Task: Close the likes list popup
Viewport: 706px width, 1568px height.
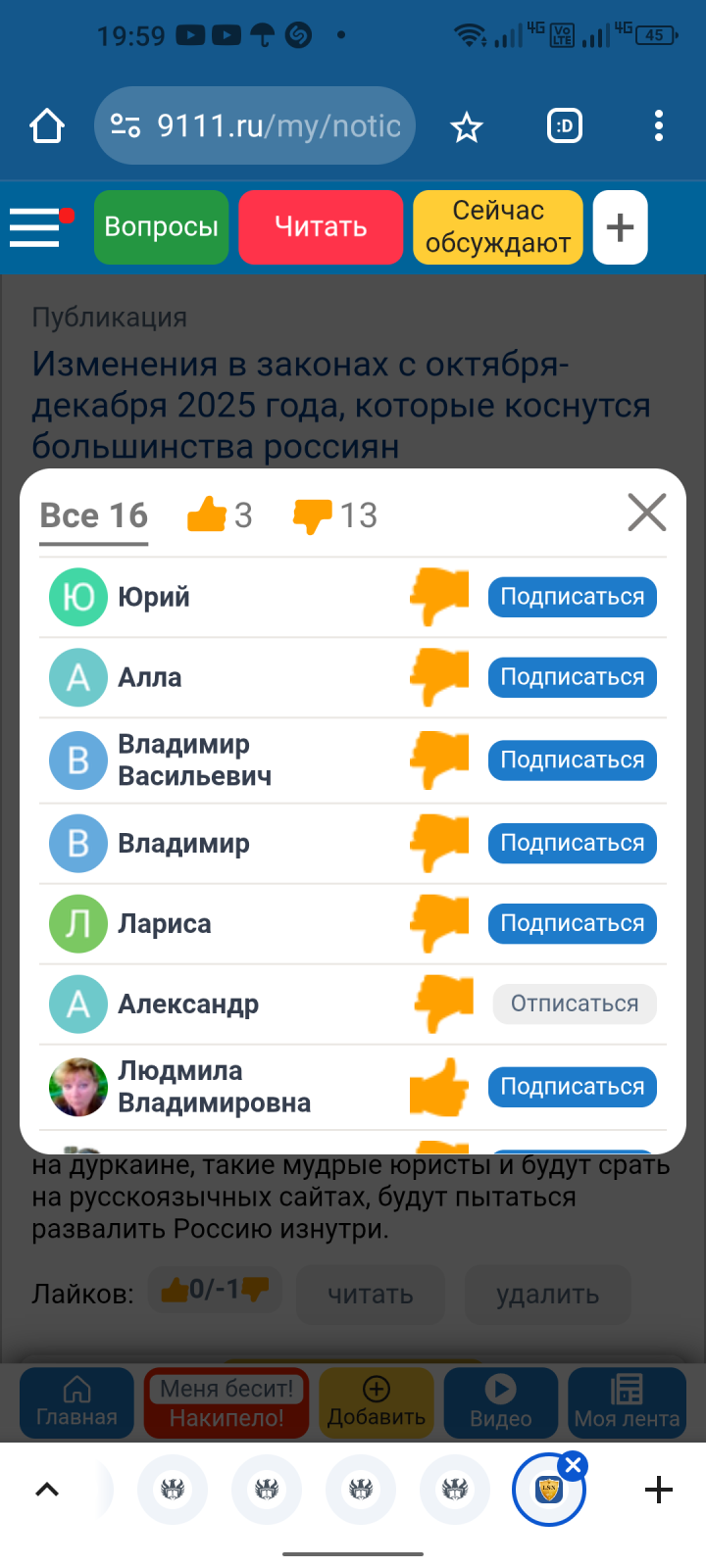Action: (646, 513)
